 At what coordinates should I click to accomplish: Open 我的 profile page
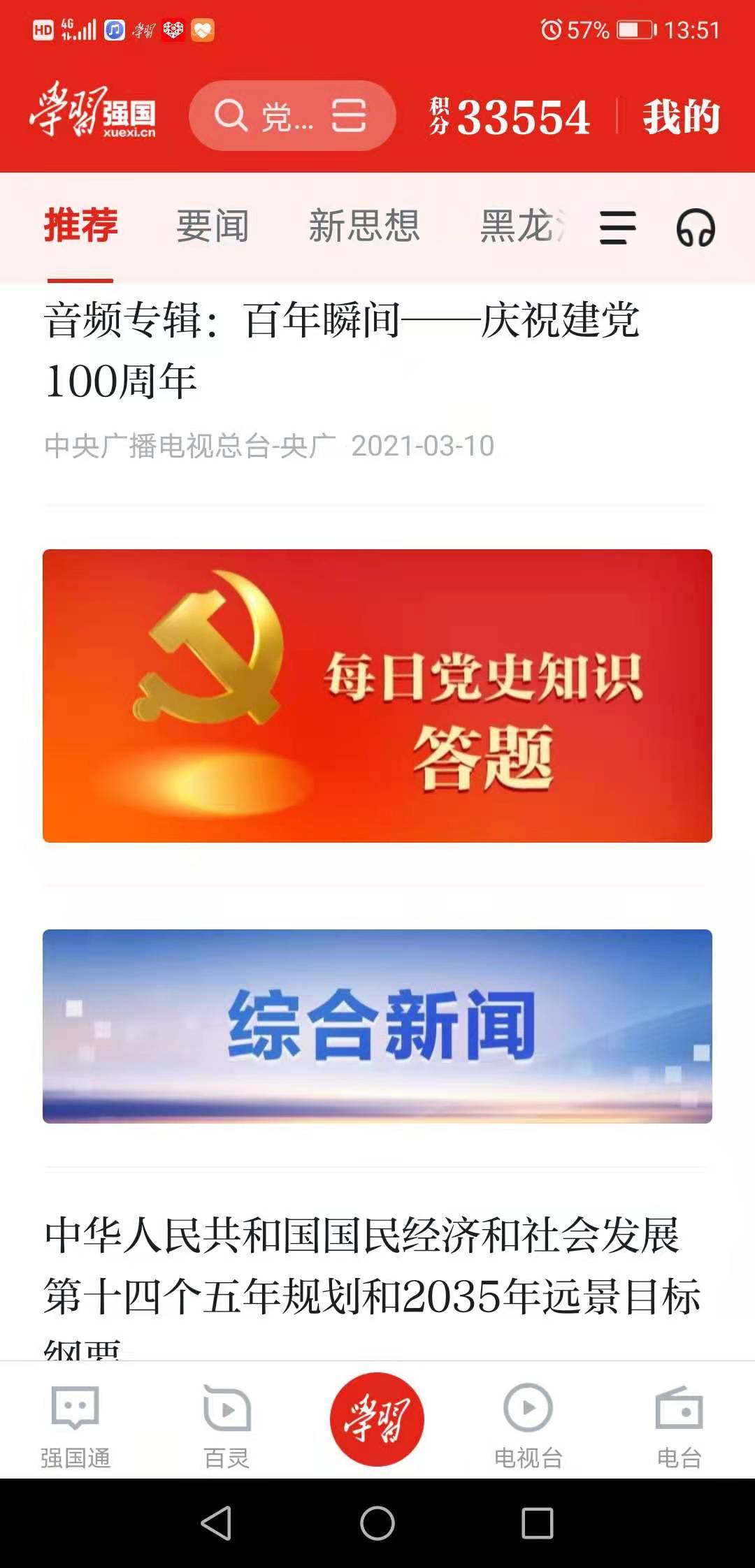680,116
